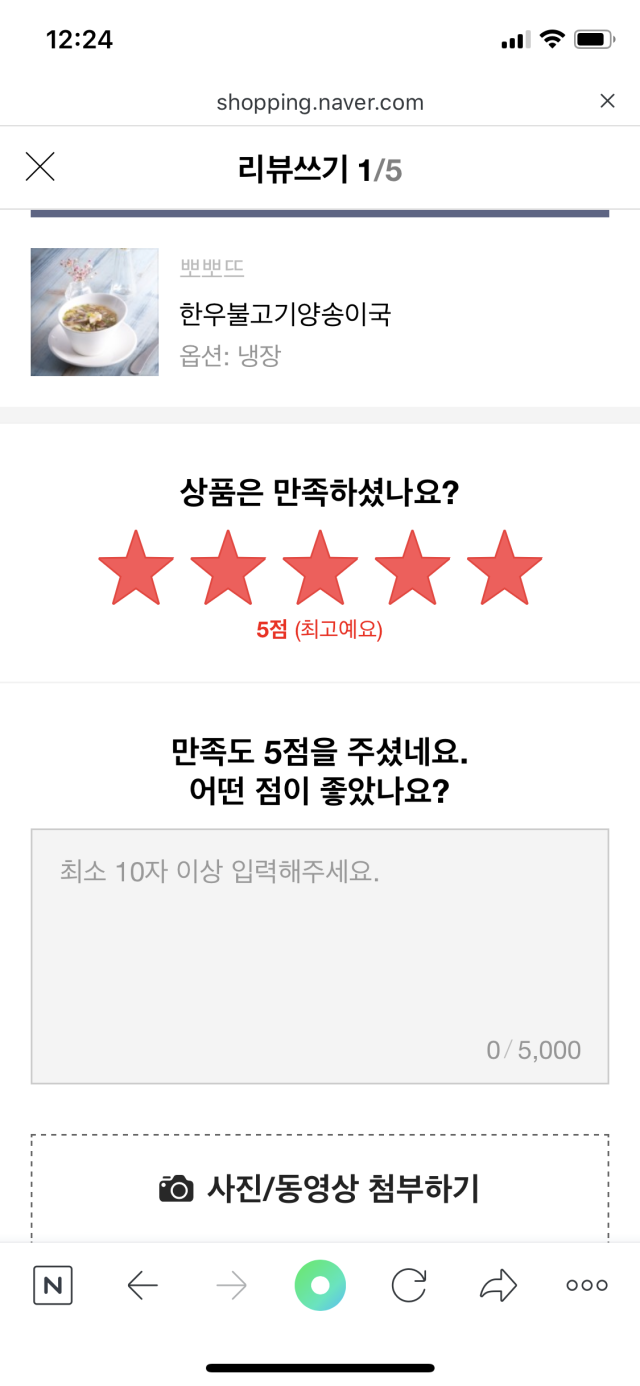Choose the fifth star rating

pos(504,567)
